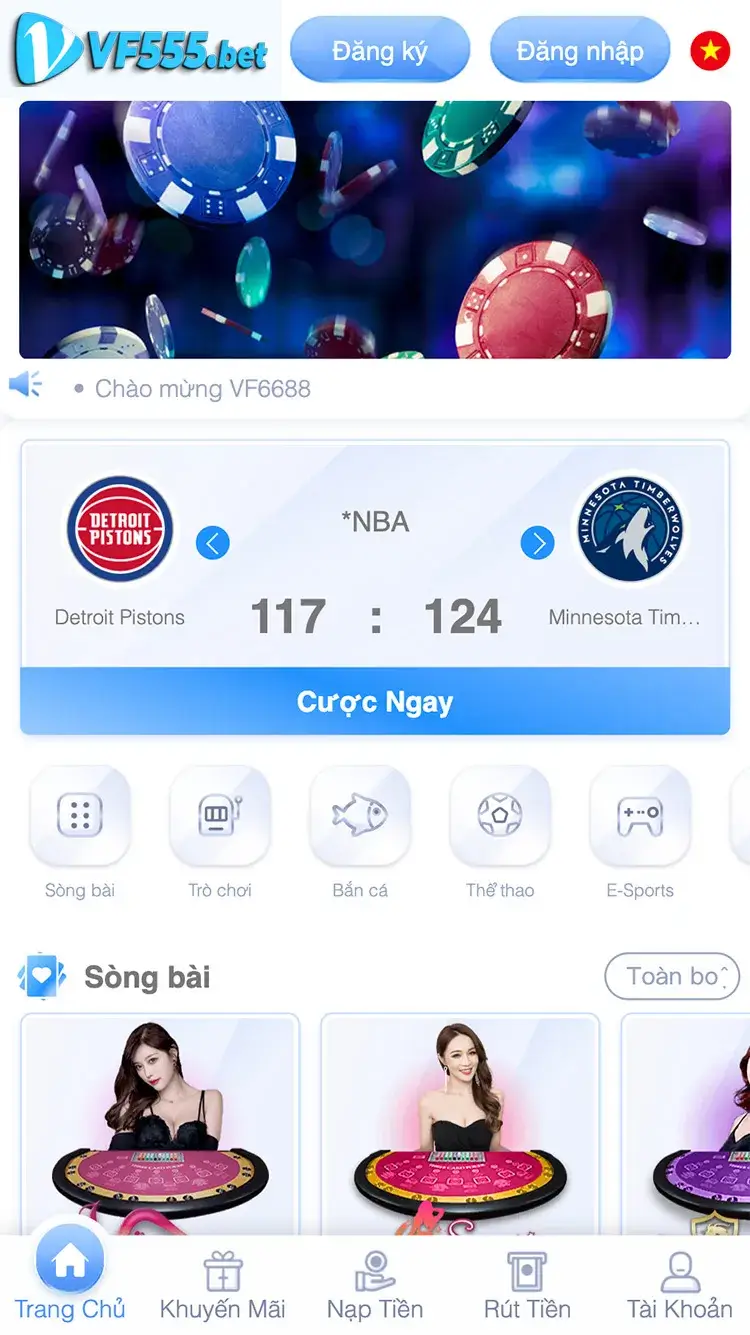Open the Trò chơi slot machine icon
Image resolution: width=750 pixels, height=1335 pixels.
click(220, 815)
